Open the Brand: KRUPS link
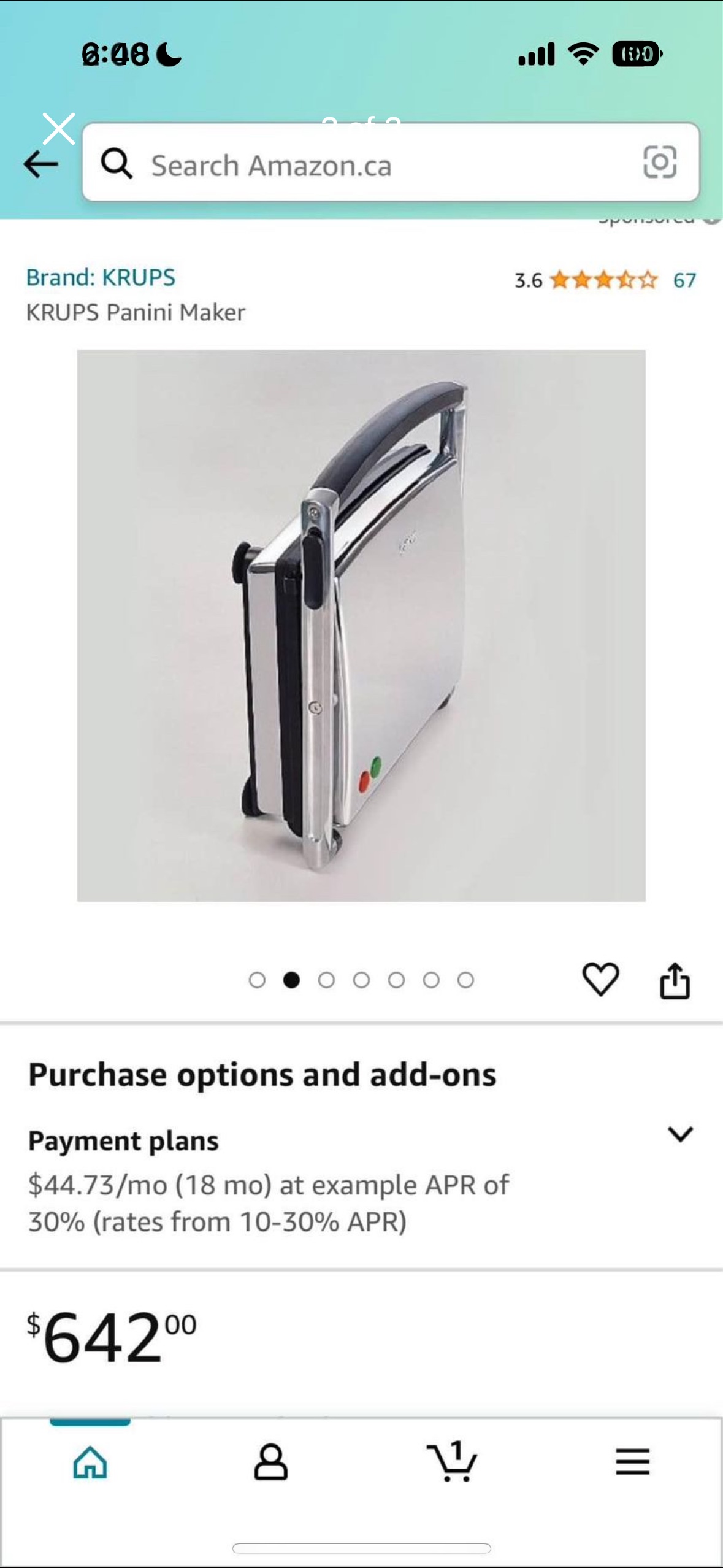Image resolution: width=723 pixels, height=1568 pixels. [100, 277]
